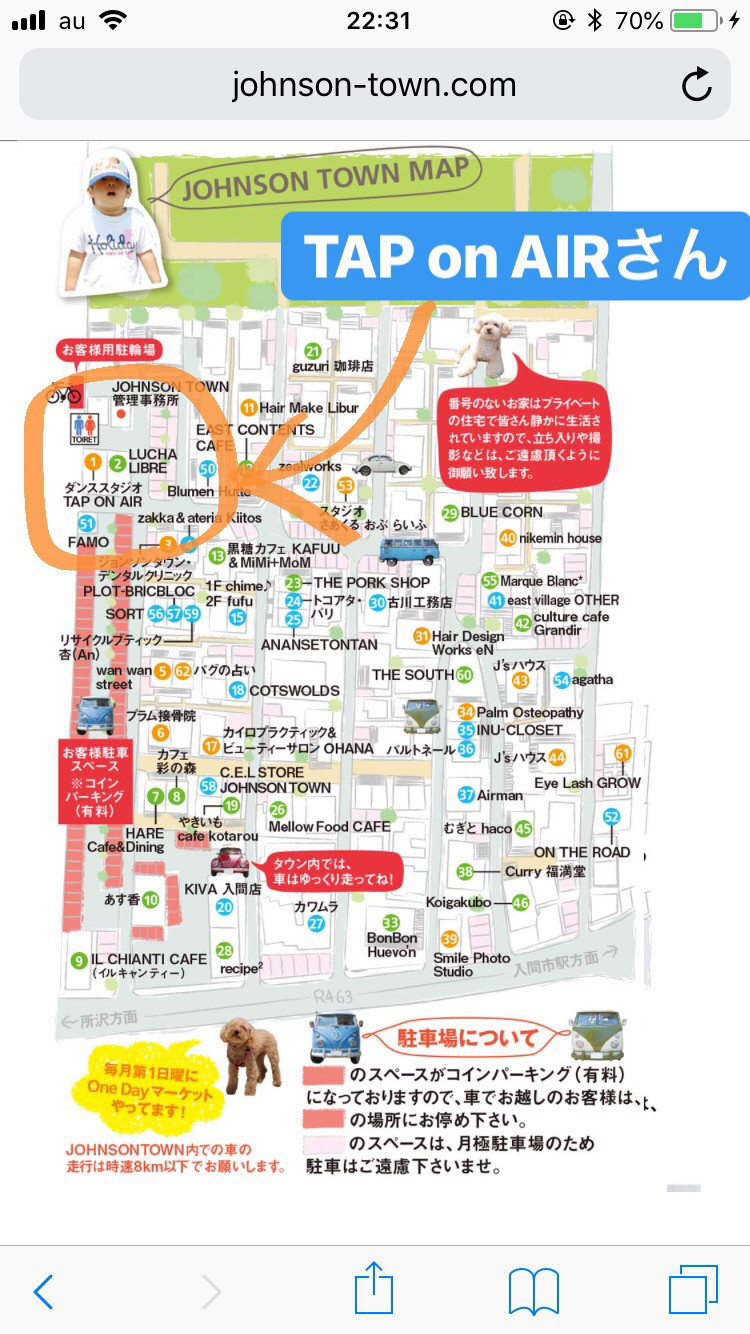
Task: Go back to the previous page
Action: (x=43, y=1291)
